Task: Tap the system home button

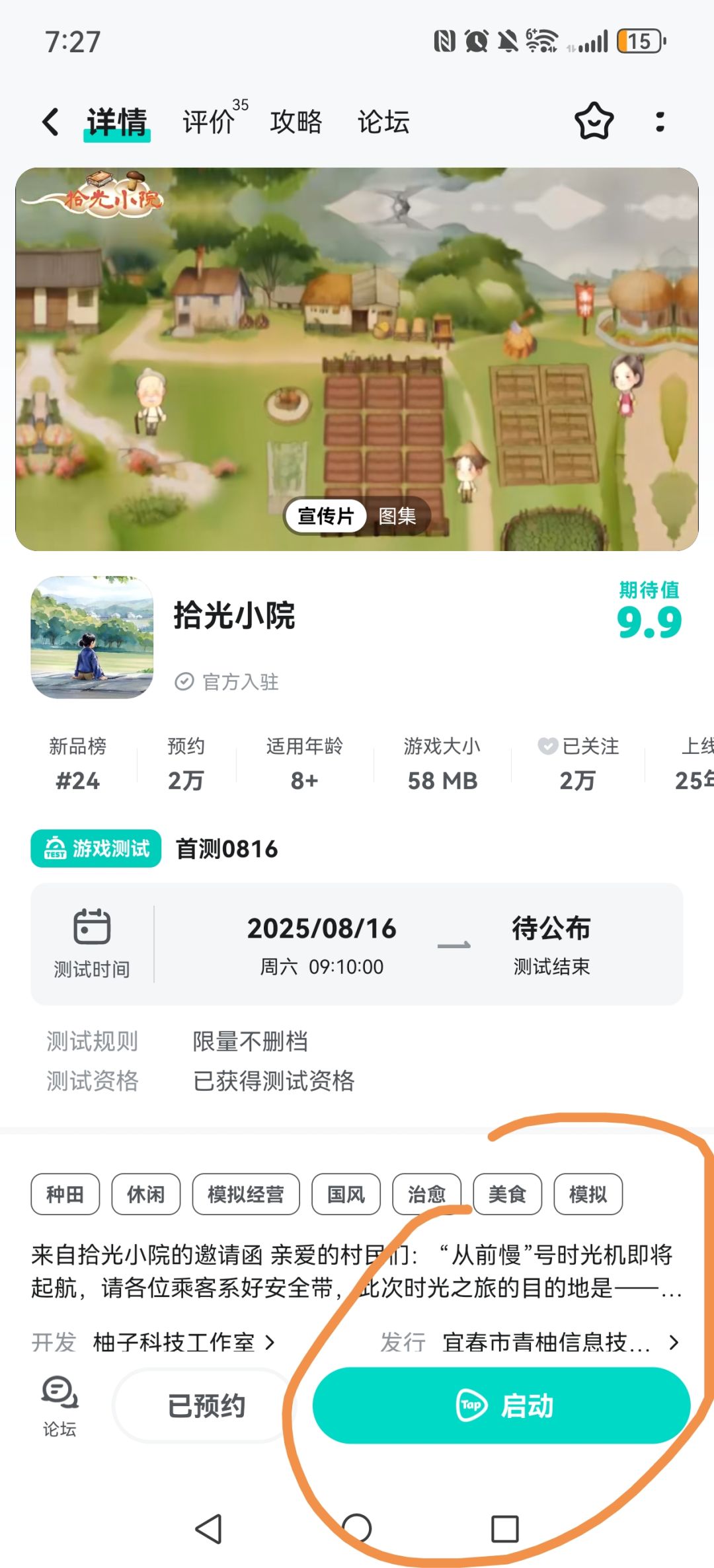Action: click(x=357, y=1528)
